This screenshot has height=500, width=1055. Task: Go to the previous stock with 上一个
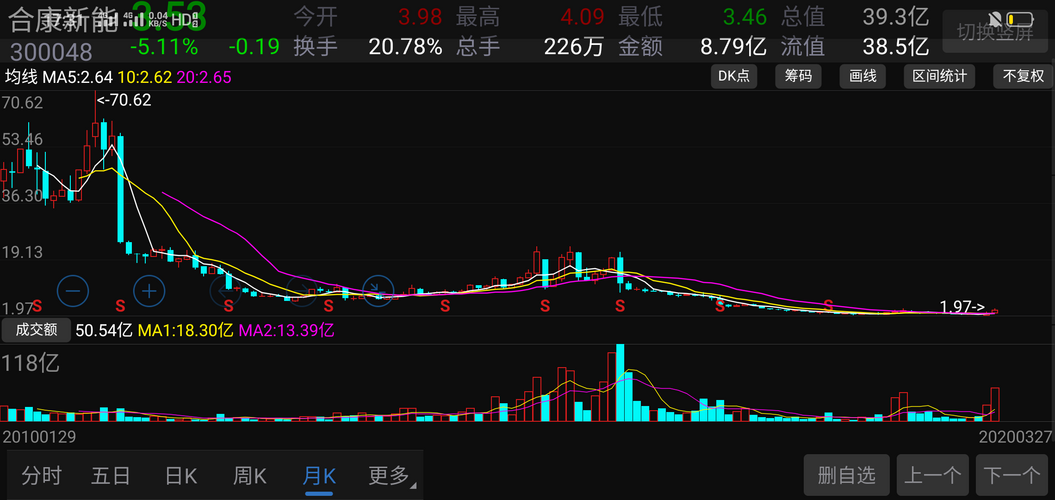tap(935, 475)
